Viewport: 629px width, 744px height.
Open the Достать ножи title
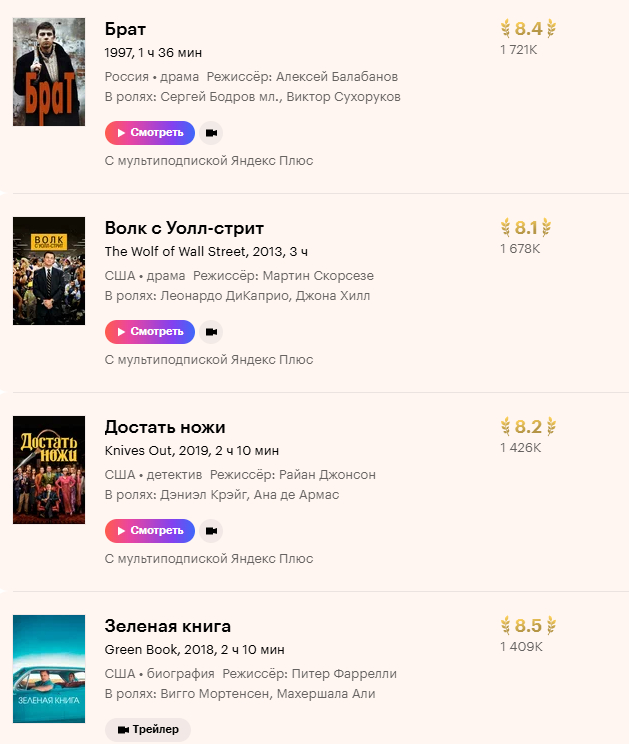165,427
